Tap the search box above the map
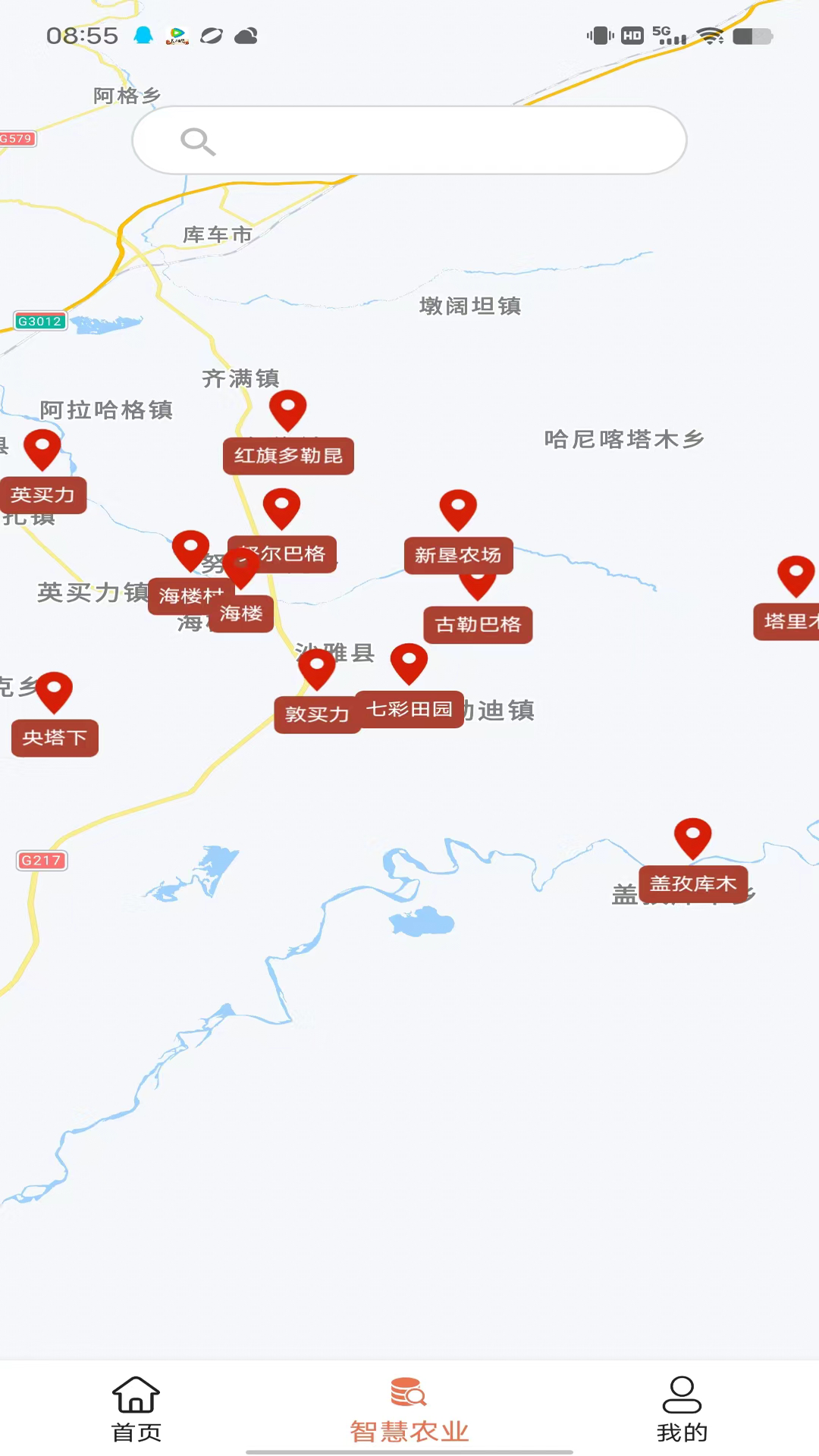819x1456 pixels. [409, 140]
